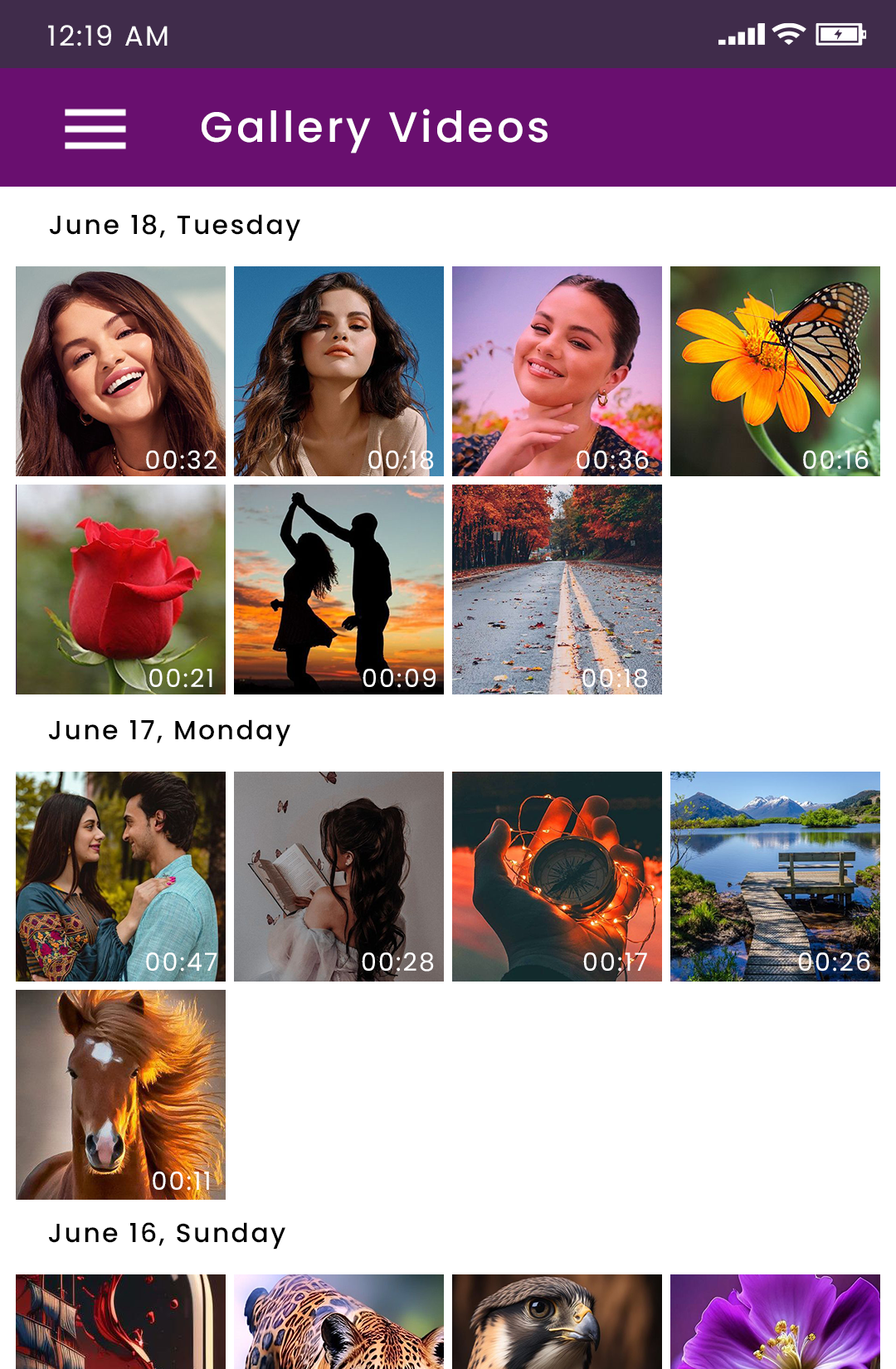Open the autumn road video lasting 00:18

coord(557,588)
